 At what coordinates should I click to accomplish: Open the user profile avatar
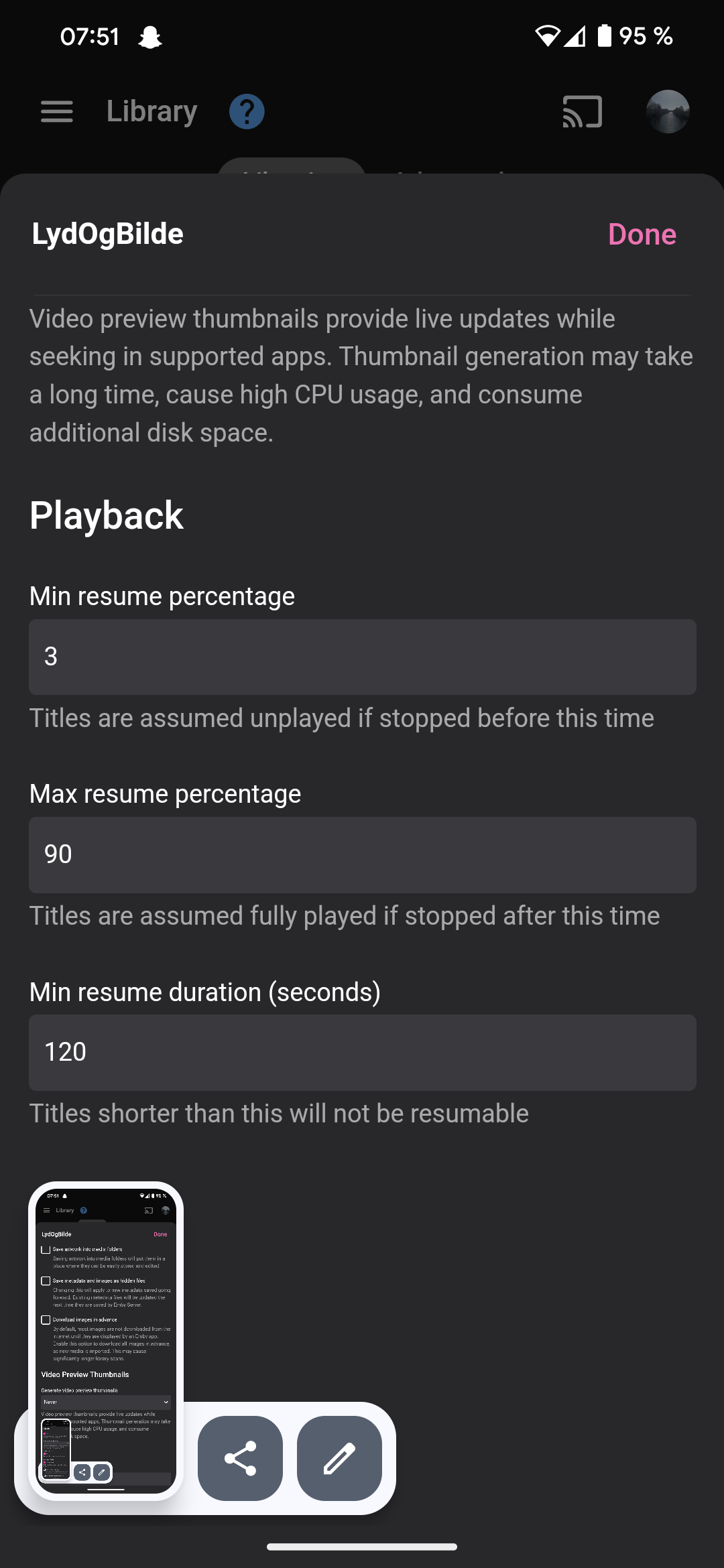coord(668,111)
